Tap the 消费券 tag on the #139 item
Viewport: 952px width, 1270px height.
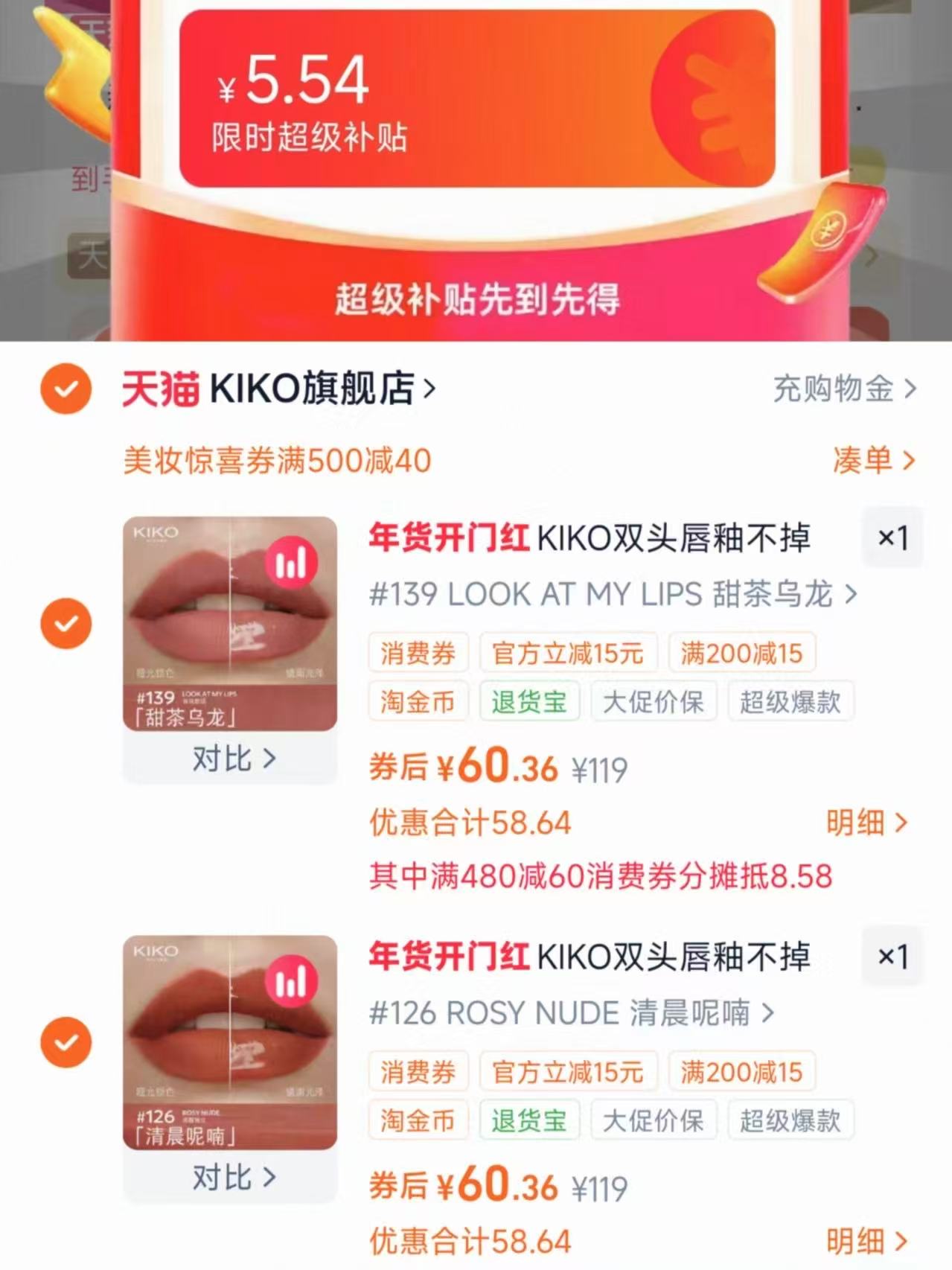pos(418,652)
